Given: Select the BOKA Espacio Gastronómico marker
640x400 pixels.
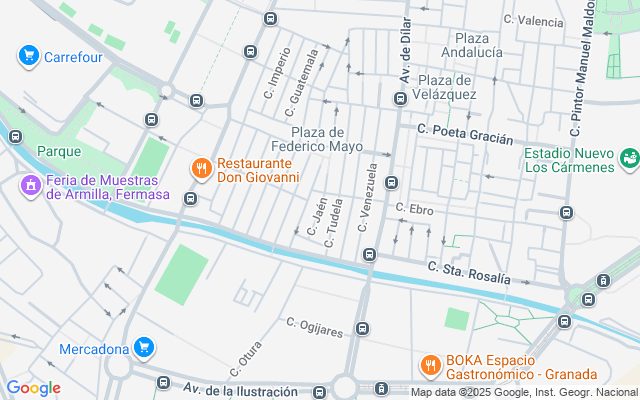Looking at the screenshot, I should point(430,366).
